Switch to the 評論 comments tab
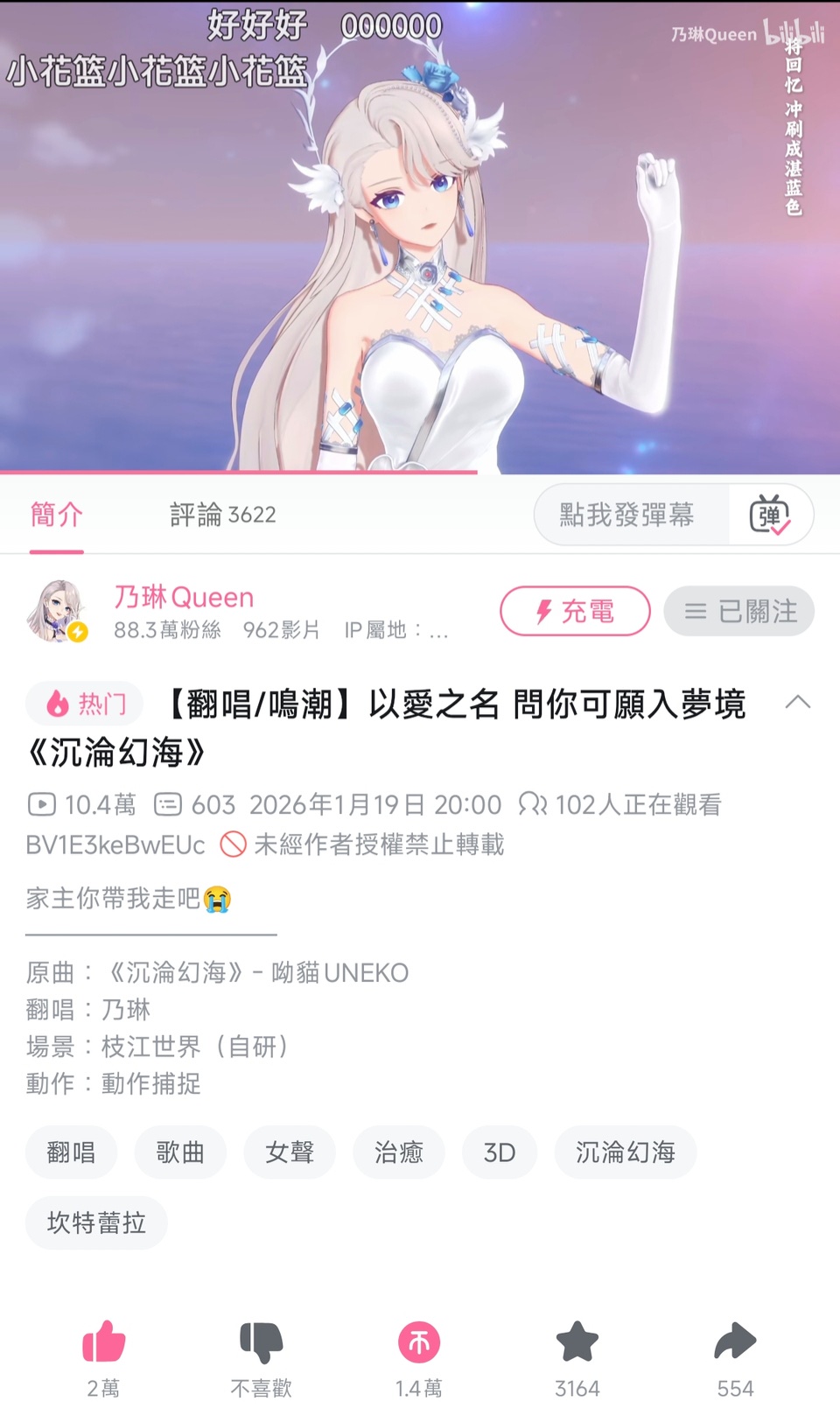Image resolution: width=840 pixels, height=1408 pixels. [x=222, y=515]
